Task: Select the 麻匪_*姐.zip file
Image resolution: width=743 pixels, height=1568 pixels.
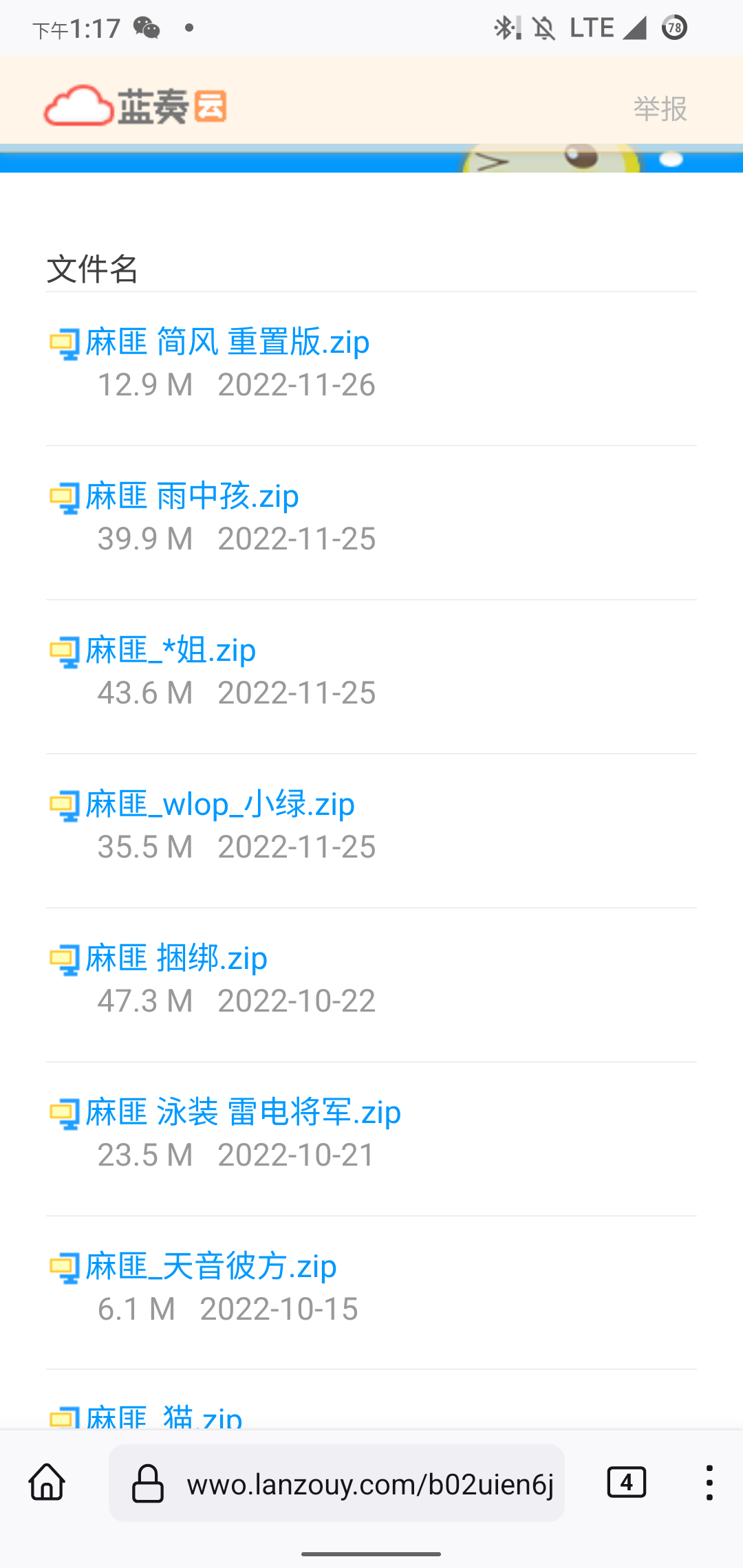Action: (171, 650)
